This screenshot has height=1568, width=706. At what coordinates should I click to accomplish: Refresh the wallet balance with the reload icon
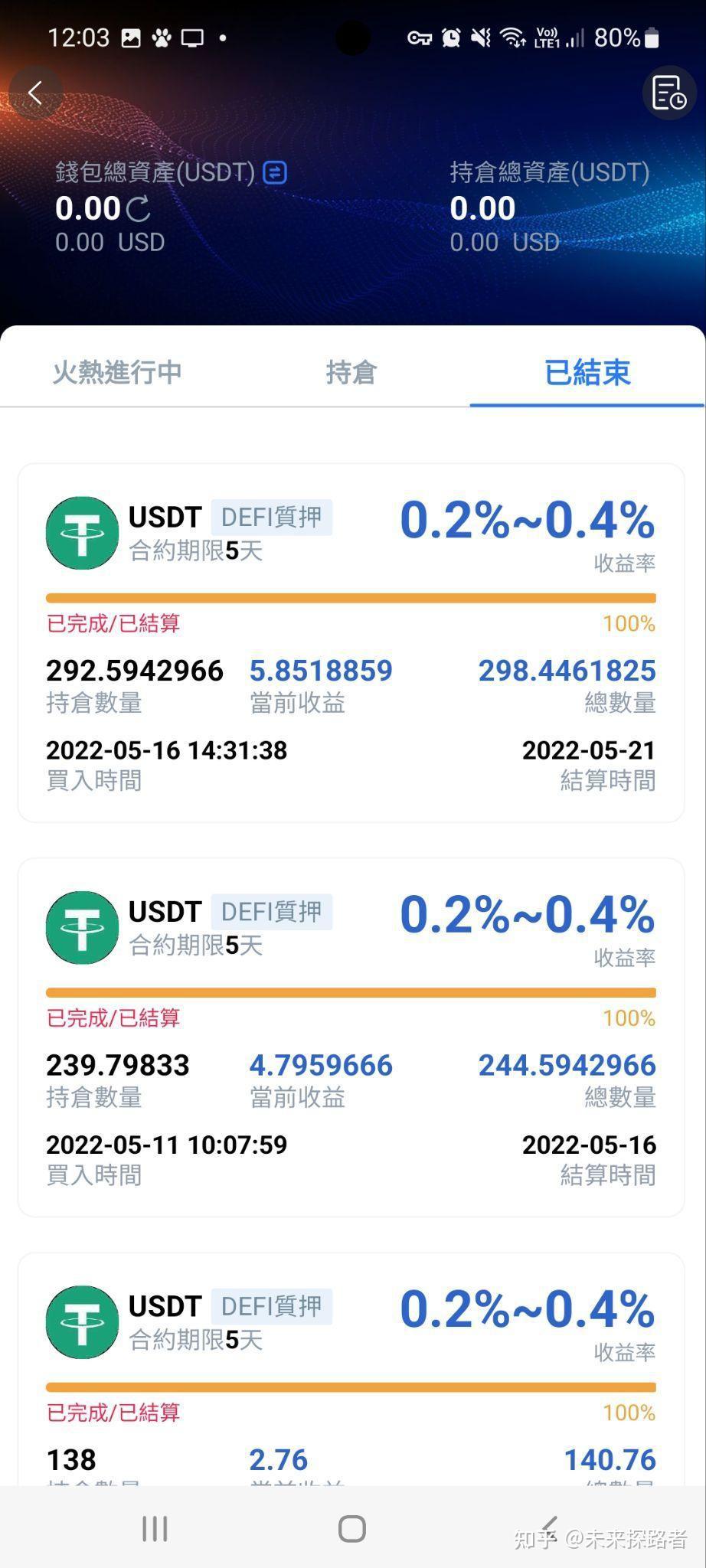[x=138, y=209]
